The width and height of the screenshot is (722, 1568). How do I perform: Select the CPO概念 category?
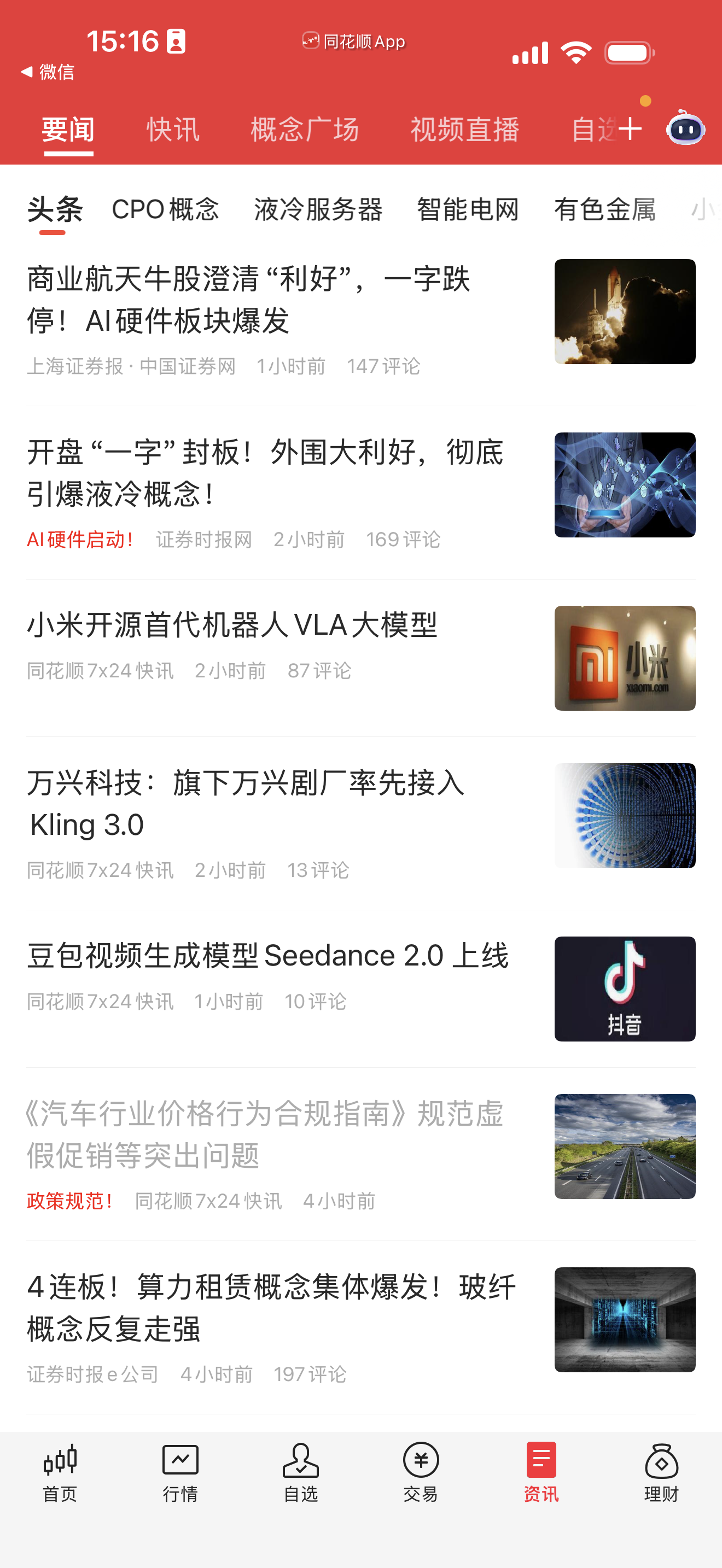pyautogui.click(x=165, y=210)
